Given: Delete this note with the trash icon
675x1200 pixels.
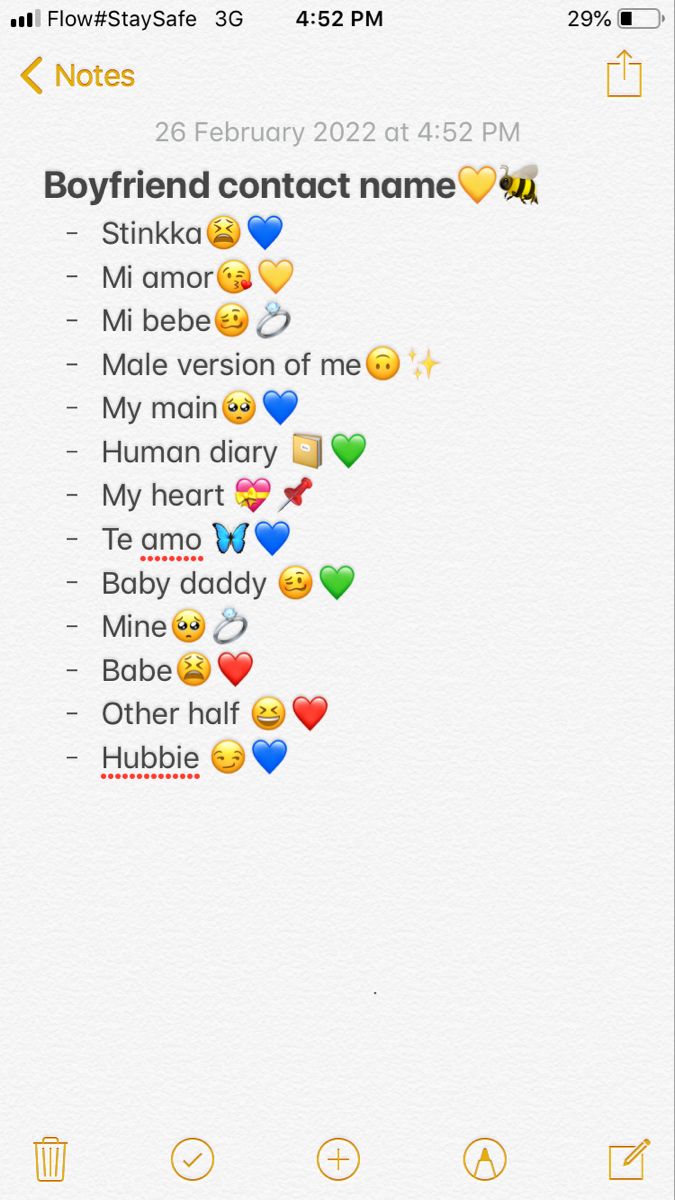Looking at the screenshot, I should [50, 1159].
